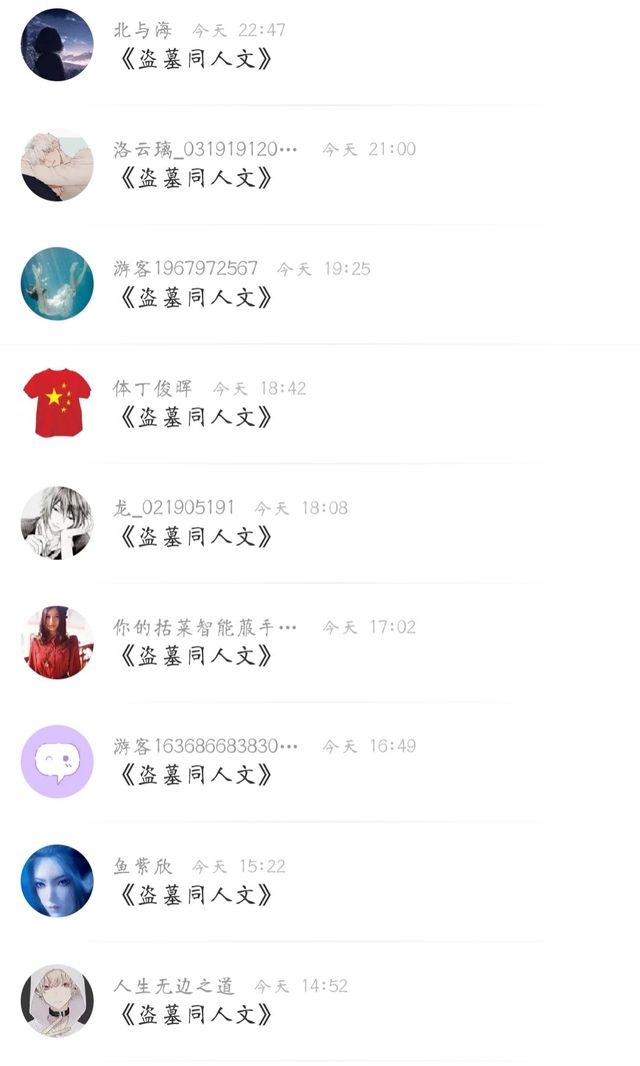640x1066 pixels.
Task: Open 体丁俊晖's red shirt avatar
Action: click(x=57, y=402)
